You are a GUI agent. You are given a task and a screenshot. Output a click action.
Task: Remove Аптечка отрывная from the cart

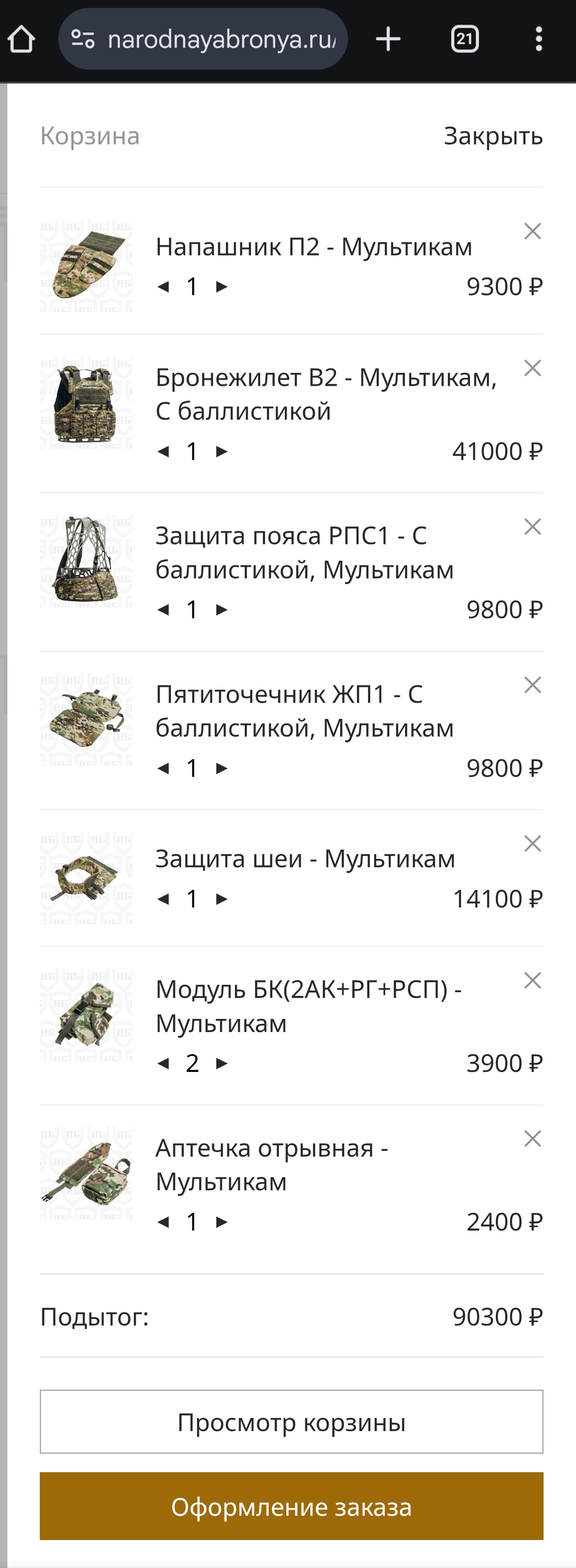click(x=532, y=1139)
